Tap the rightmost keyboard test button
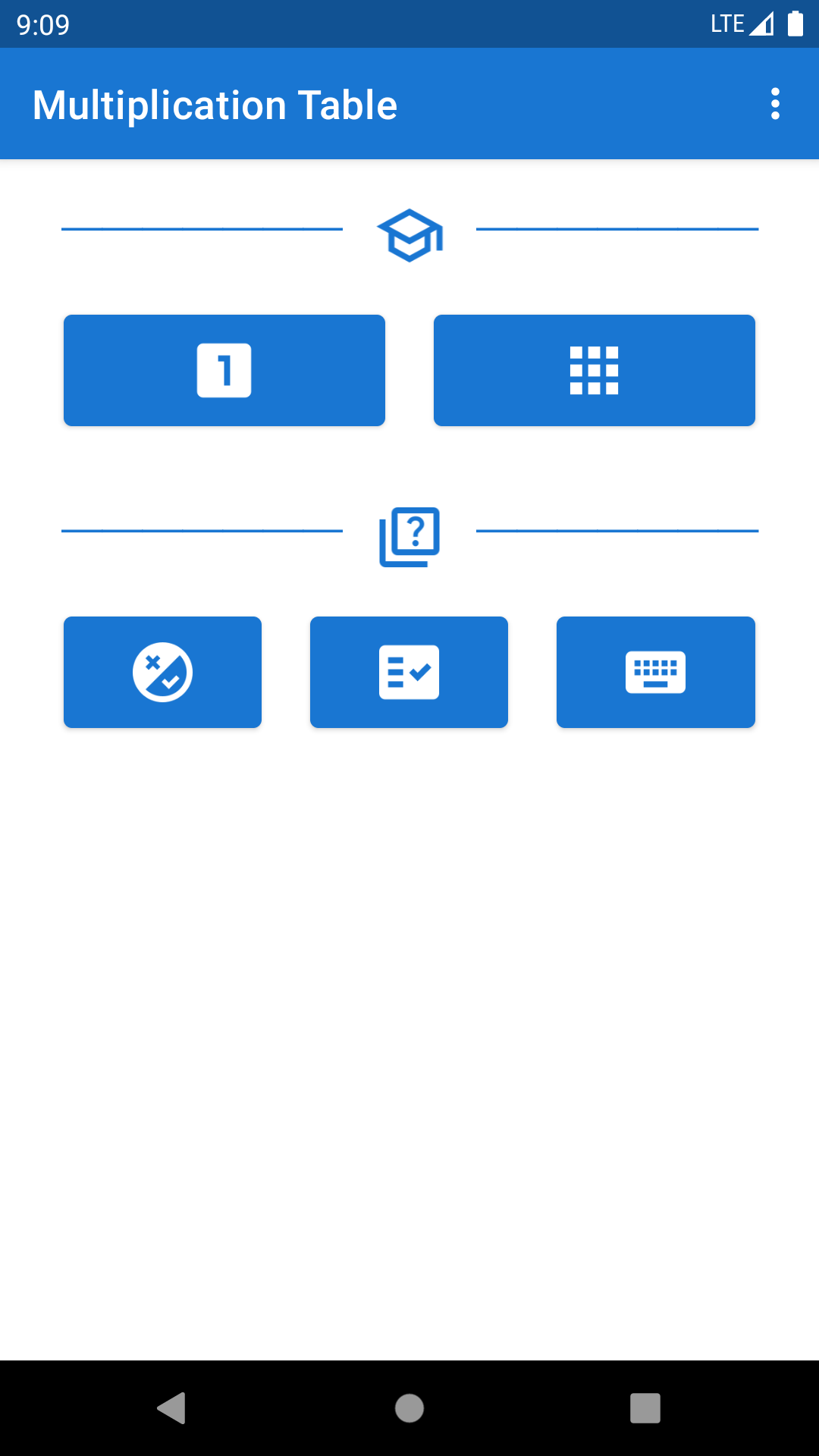Image resolution: width=819 pixels, height=1456 pixels. (655, 672)
